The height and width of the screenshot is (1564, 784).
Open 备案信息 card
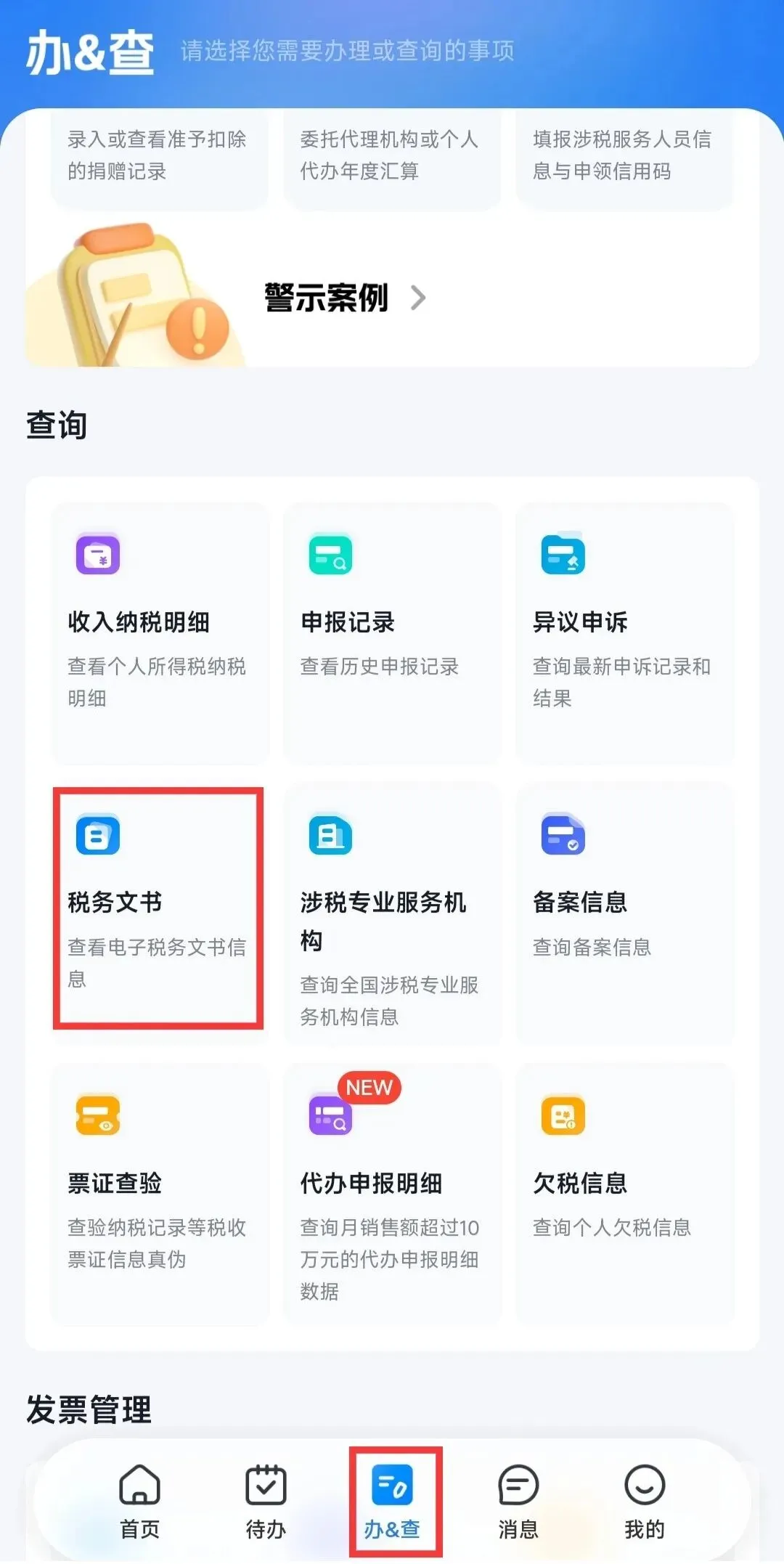click(x=624, y=912)
